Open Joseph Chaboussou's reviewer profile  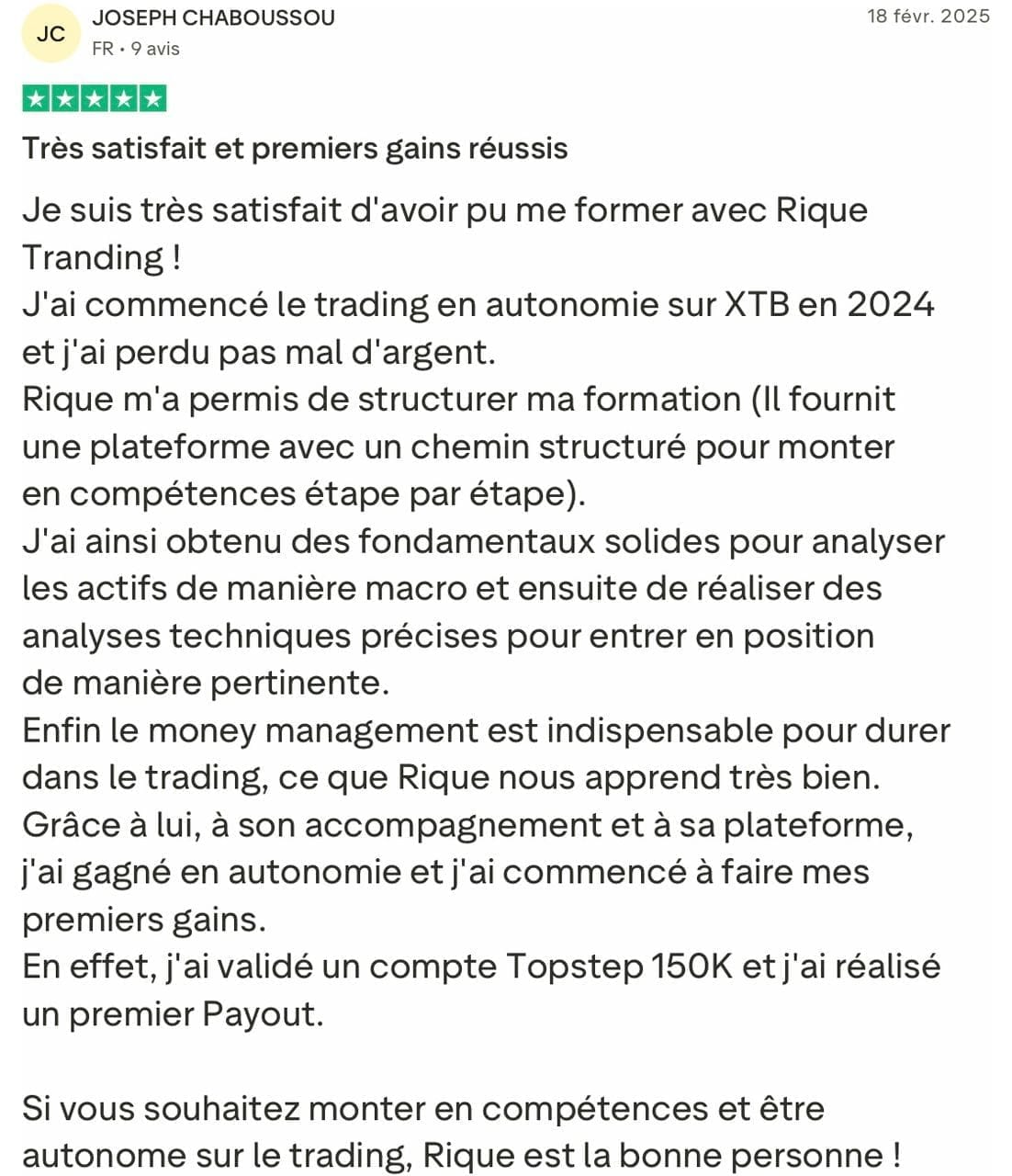click(213, 17)
